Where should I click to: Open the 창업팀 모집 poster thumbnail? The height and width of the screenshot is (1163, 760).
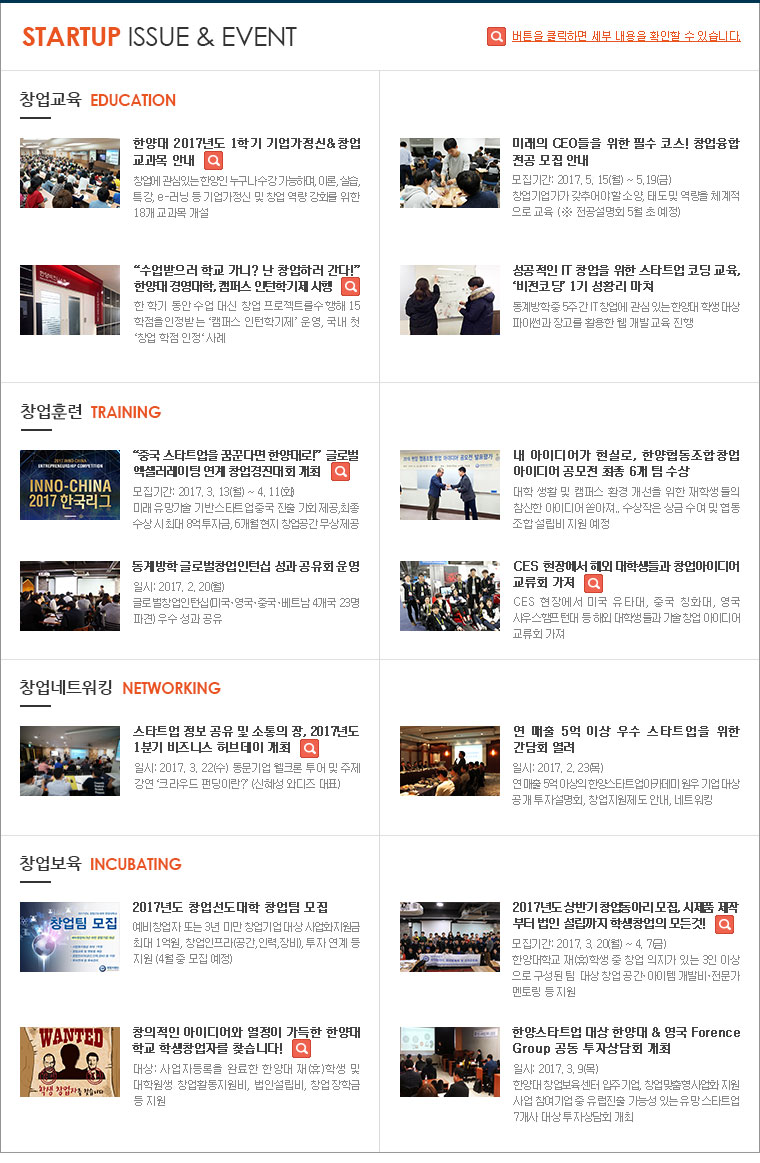pos(70,936)
